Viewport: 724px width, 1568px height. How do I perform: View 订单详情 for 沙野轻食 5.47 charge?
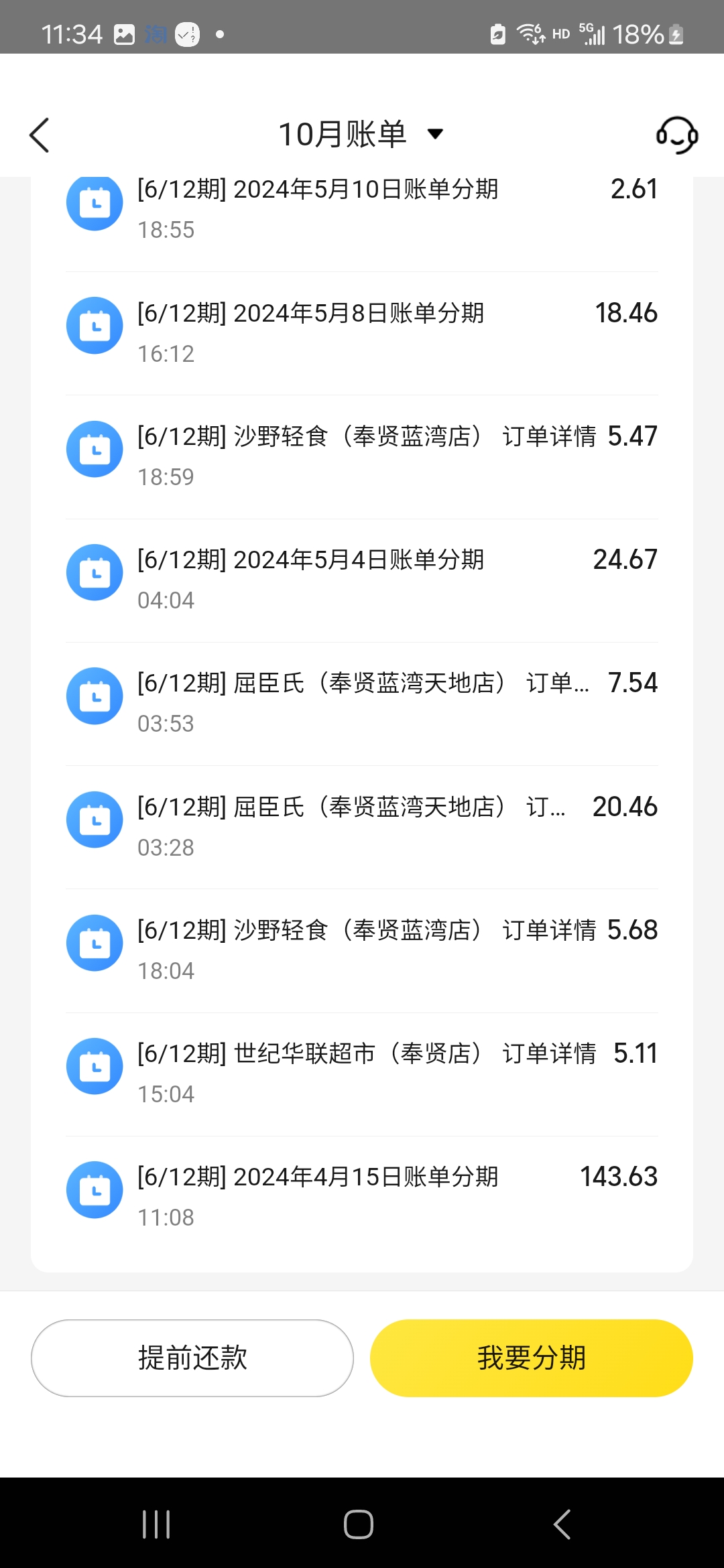pos(549,436)
